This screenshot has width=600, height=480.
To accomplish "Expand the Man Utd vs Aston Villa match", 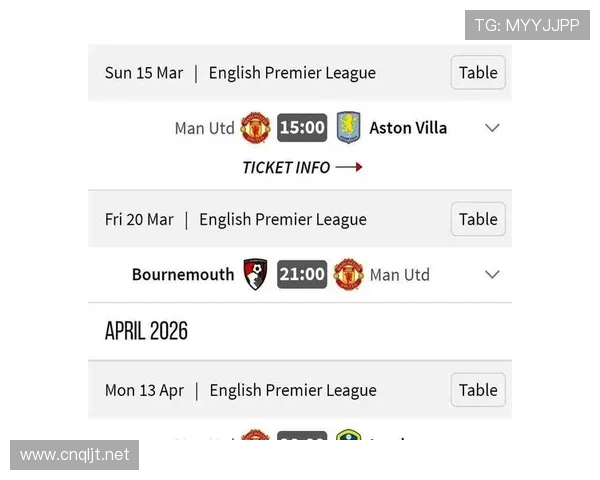I will [492, 128].
